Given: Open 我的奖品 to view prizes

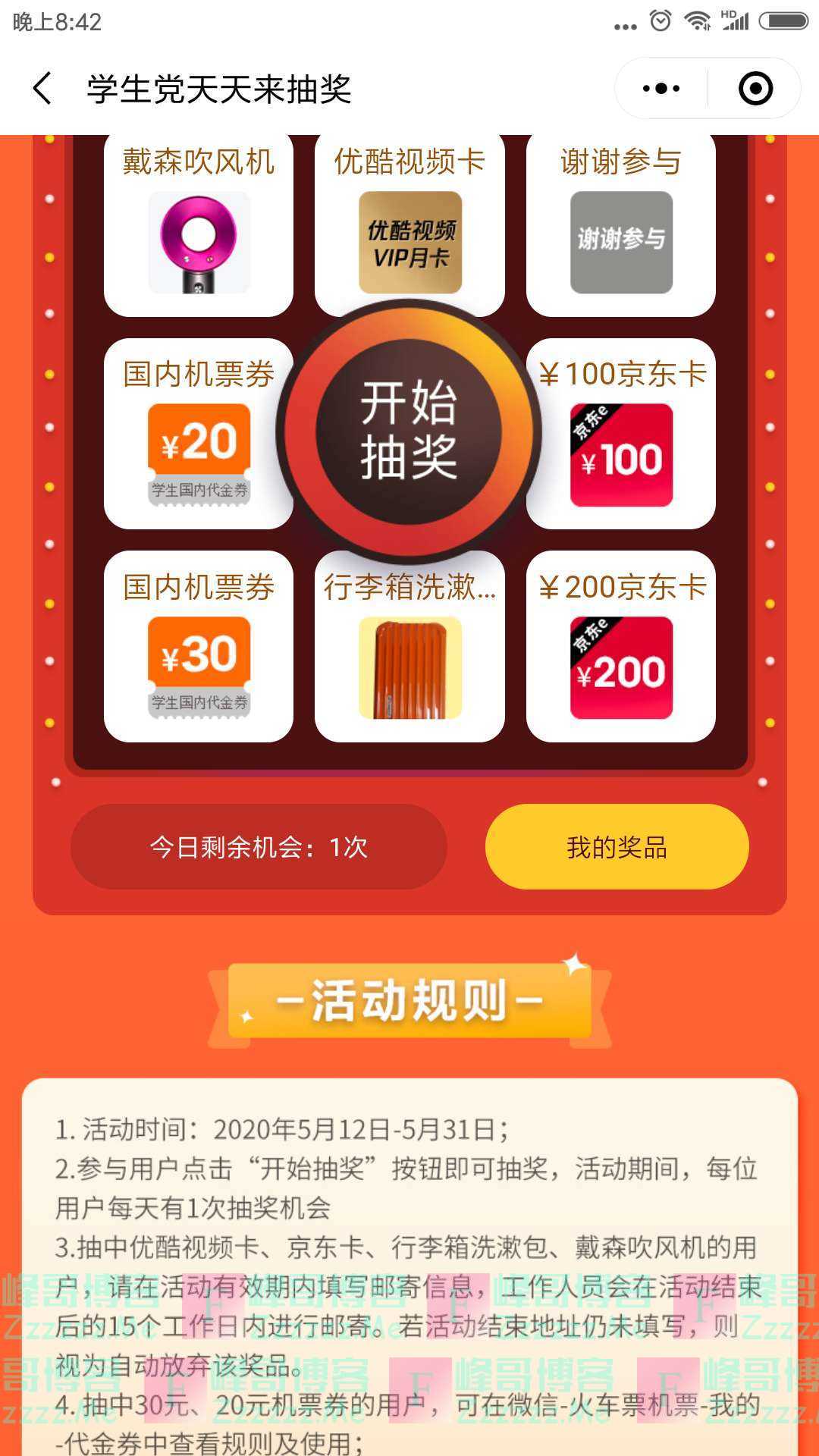Looking at the screenshot, I should pos(617,848).
